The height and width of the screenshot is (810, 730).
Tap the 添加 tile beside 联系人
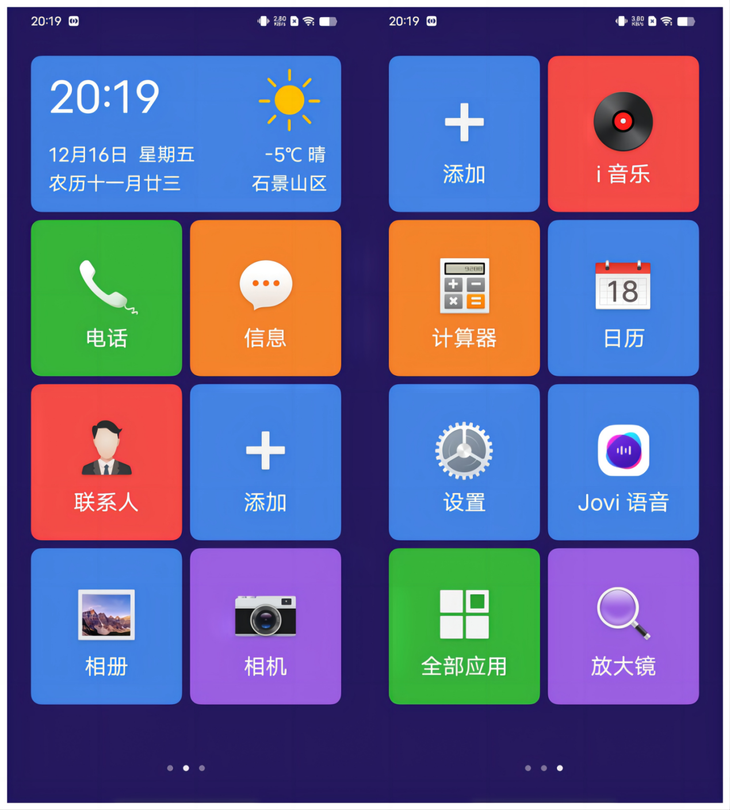[x=265, y=462]
